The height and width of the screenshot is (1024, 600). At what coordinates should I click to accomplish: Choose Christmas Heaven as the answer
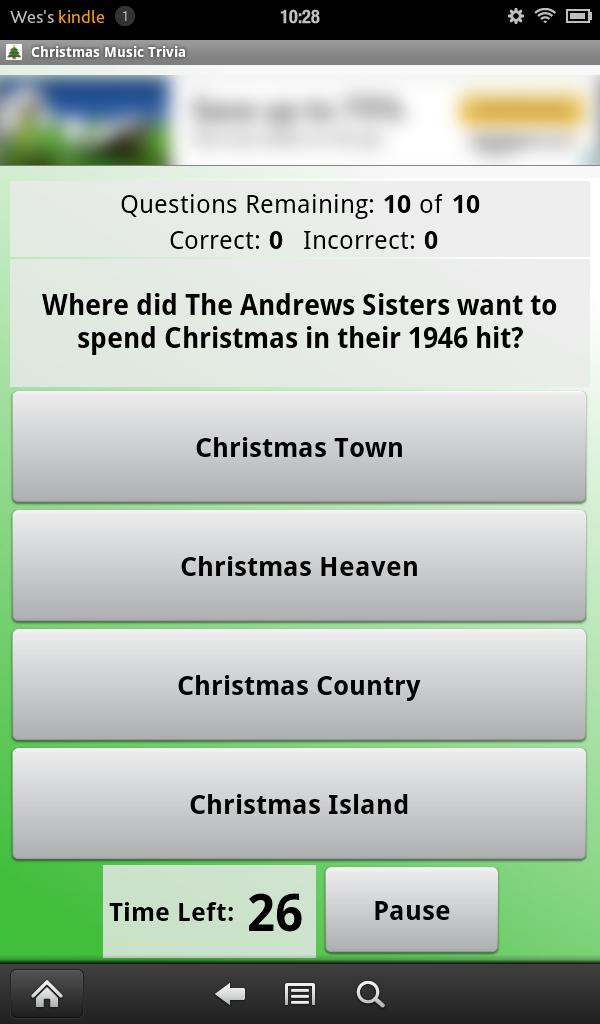(299, 566)
